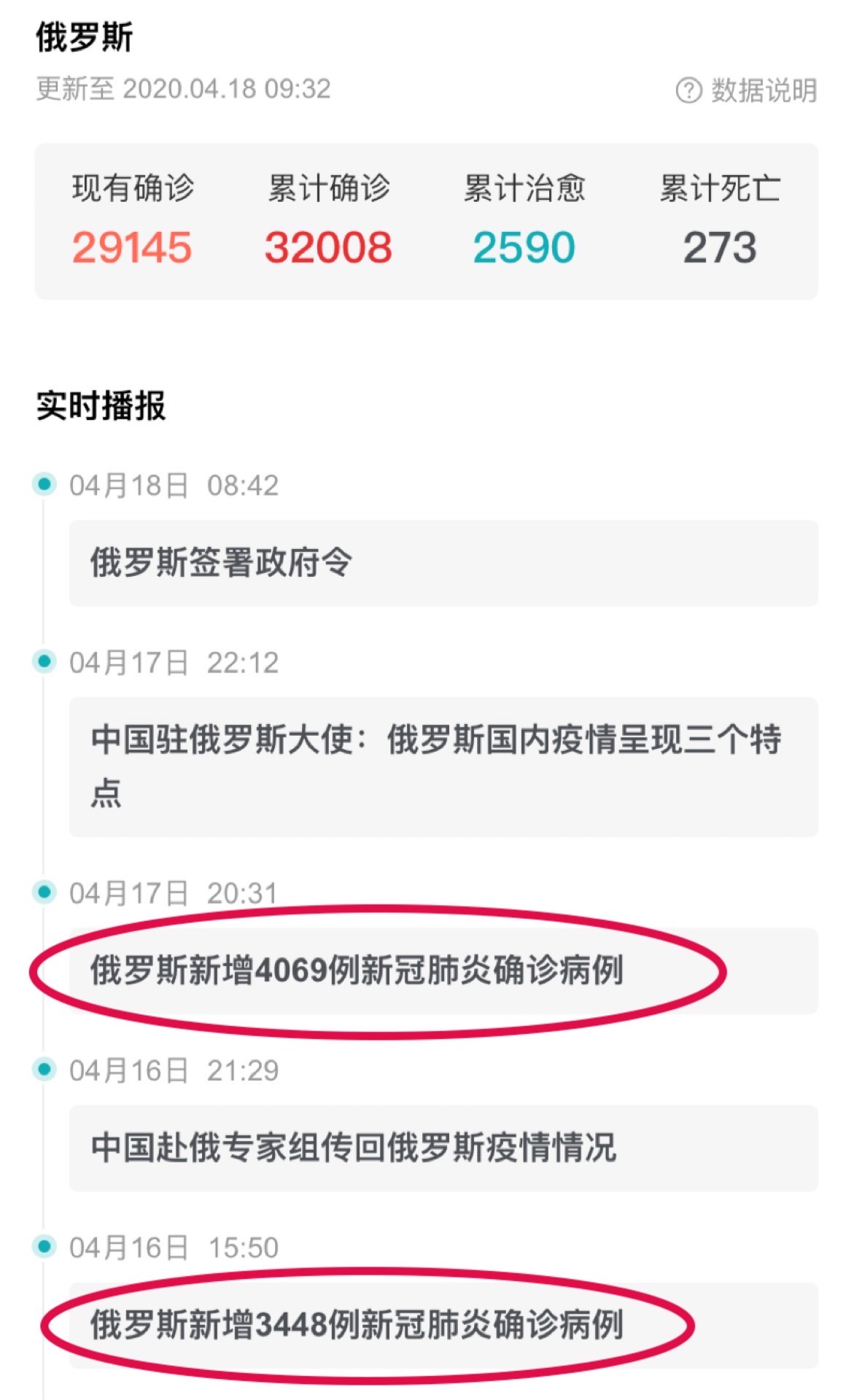Open 中国赴俄专家组传回俄罗斯疫情情况 report
Image resolution: width=854 pixels, height=1400 pixels.
(x=443, y=1148)
